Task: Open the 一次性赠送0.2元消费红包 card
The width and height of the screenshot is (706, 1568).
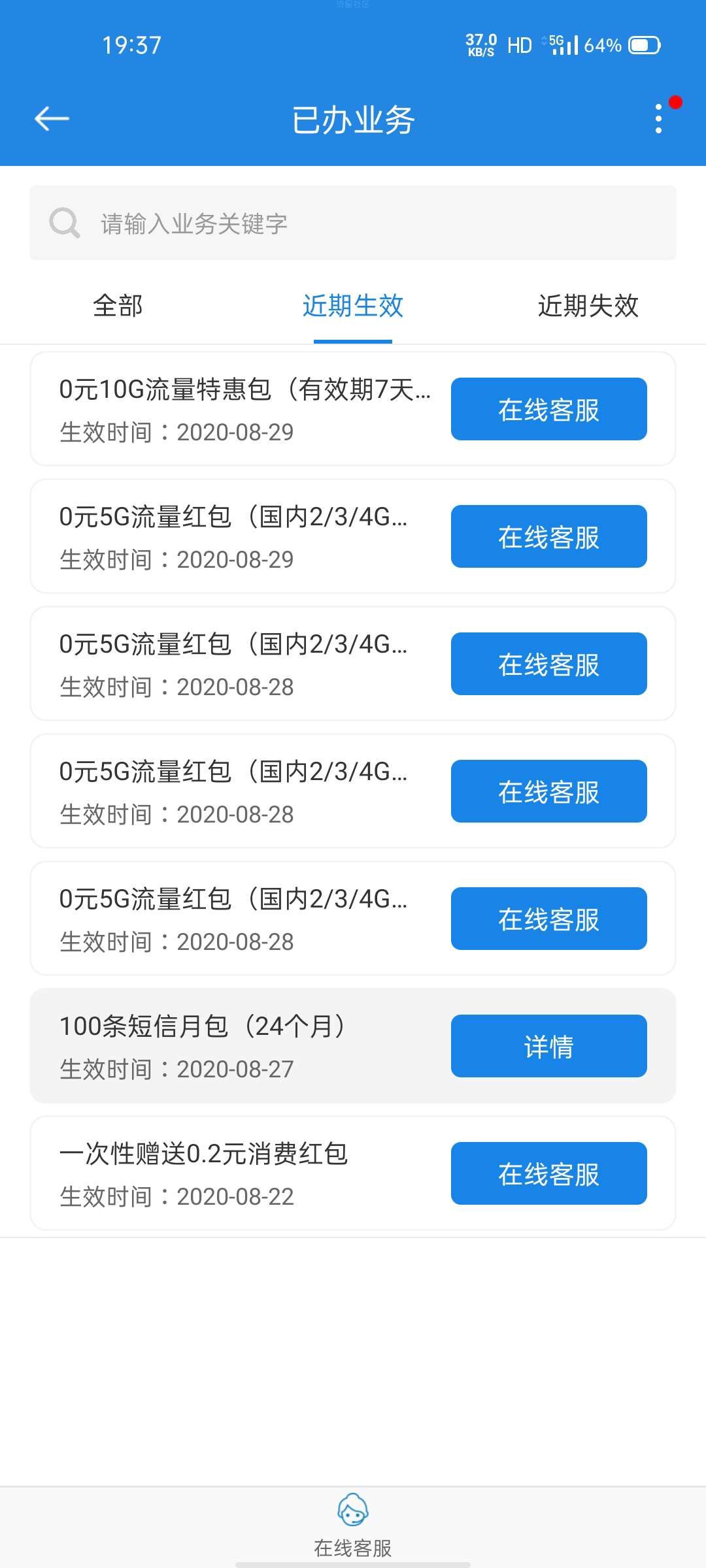Action: [x=353, y=1173]
